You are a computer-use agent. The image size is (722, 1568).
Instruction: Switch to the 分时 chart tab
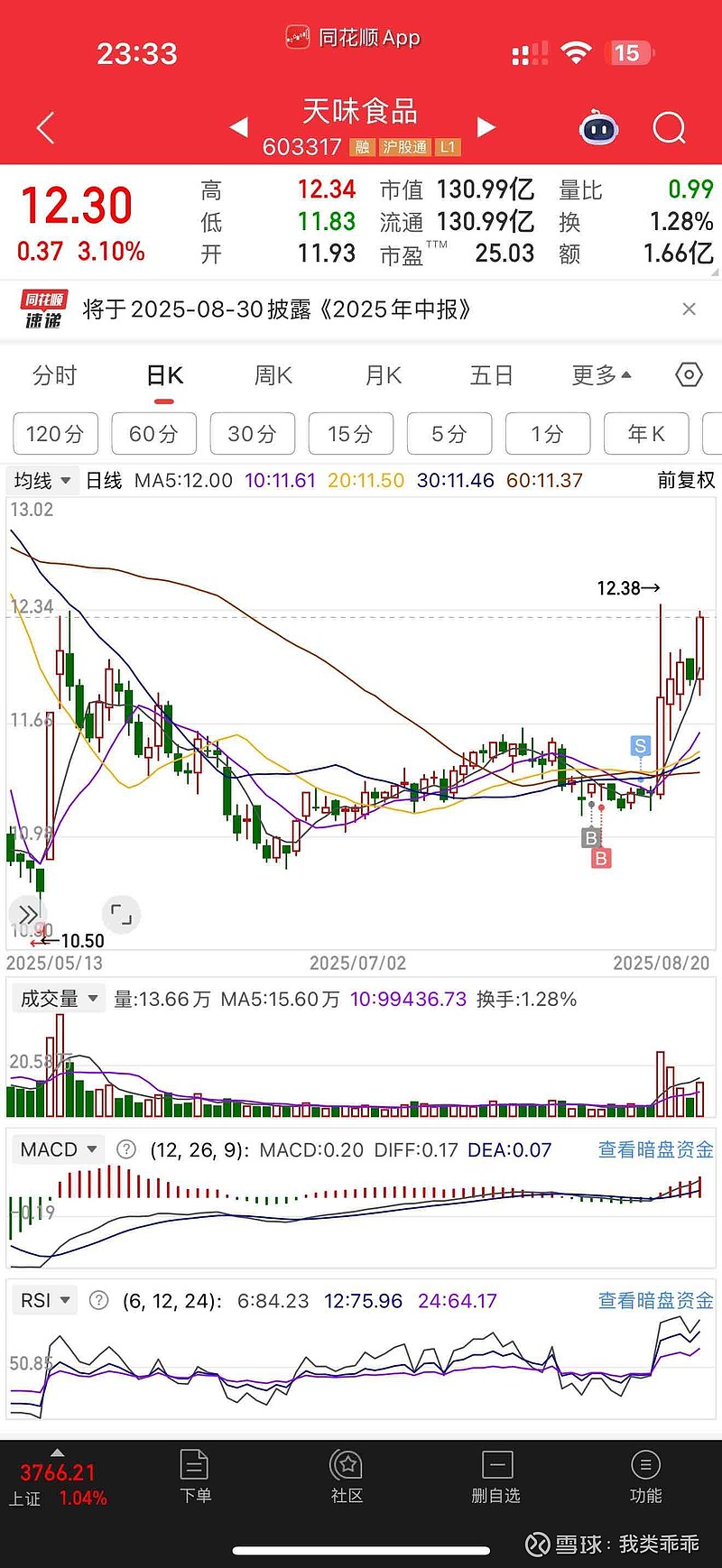[x=55, y=375]
